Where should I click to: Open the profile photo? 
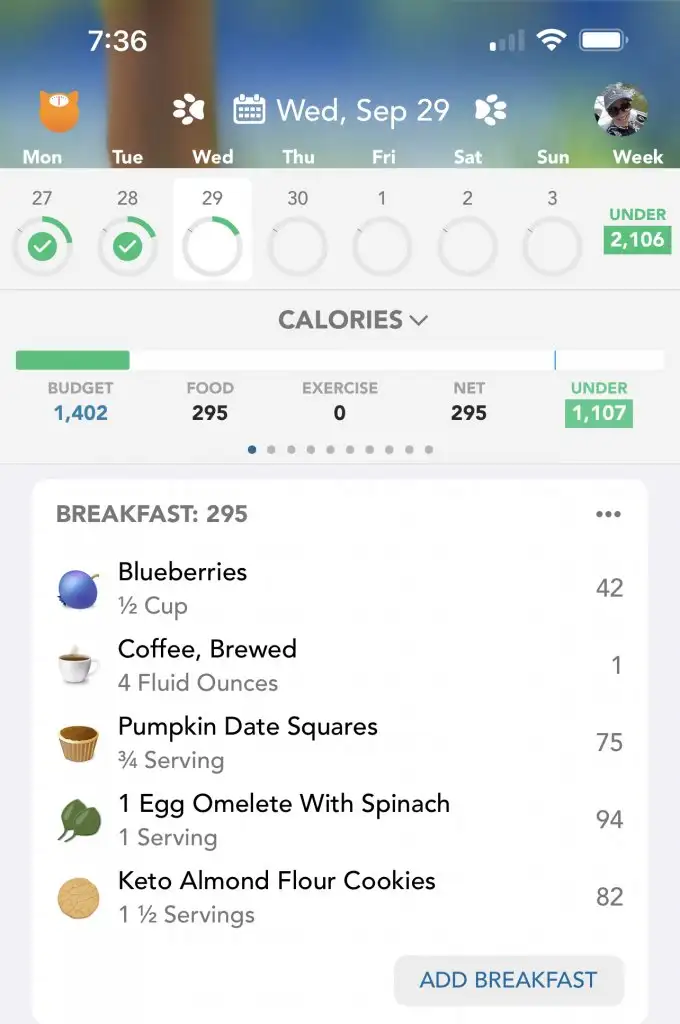tap(620, 110)
